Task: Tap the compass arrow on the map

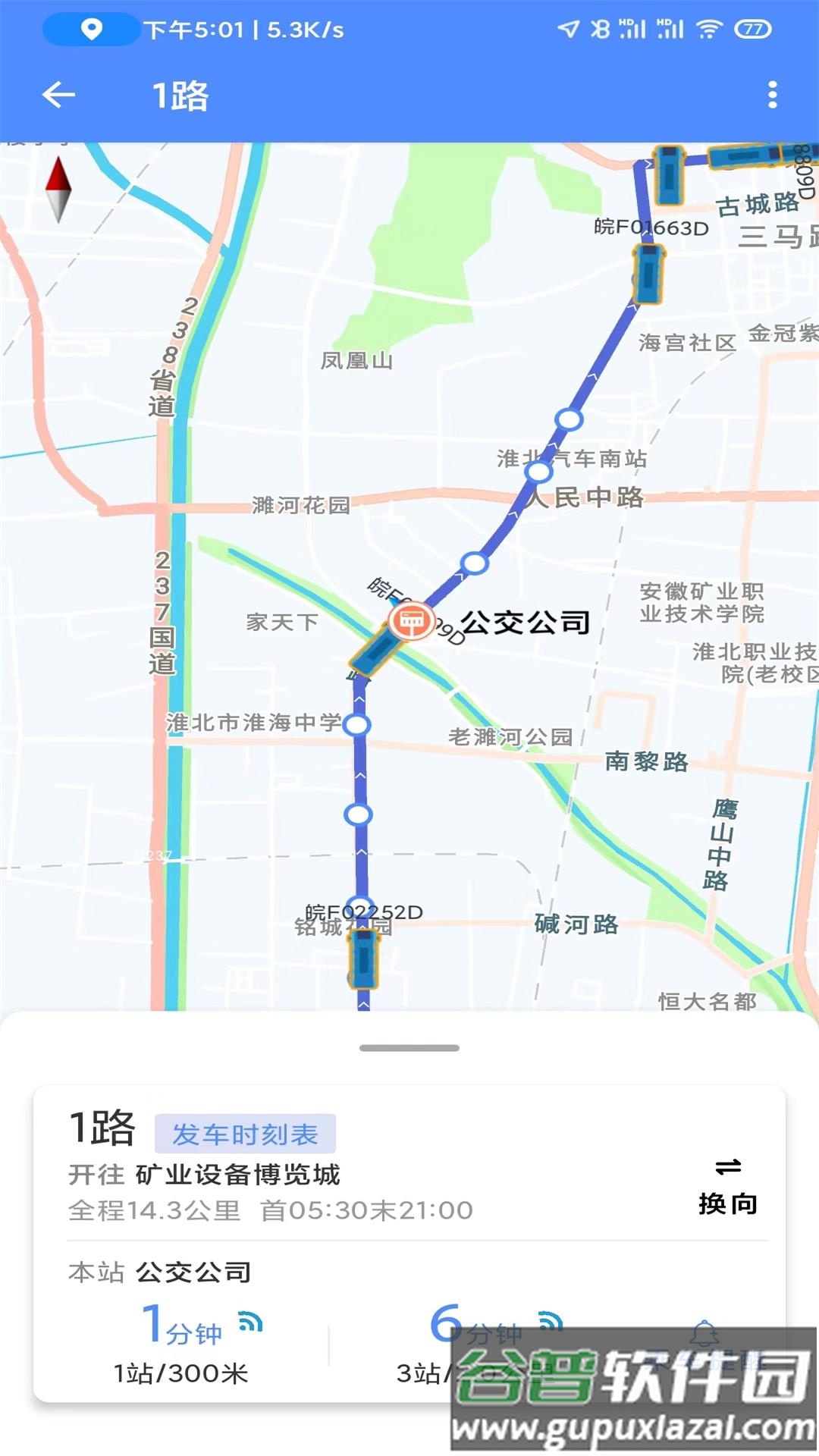Action: (x=58, y=188)
